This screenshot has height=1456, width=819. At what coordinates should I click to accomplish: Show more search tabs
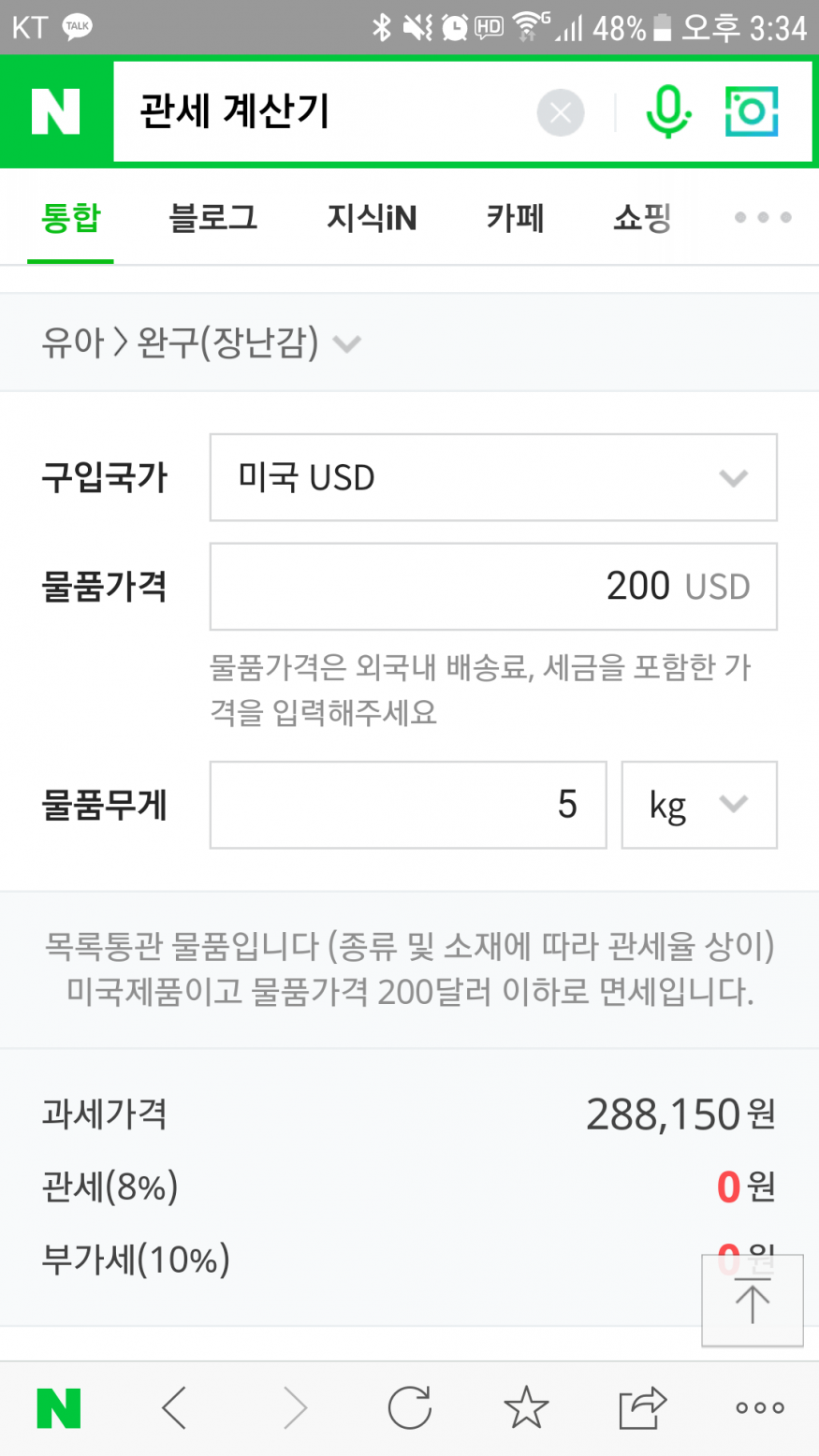click(x=763, y=218)
